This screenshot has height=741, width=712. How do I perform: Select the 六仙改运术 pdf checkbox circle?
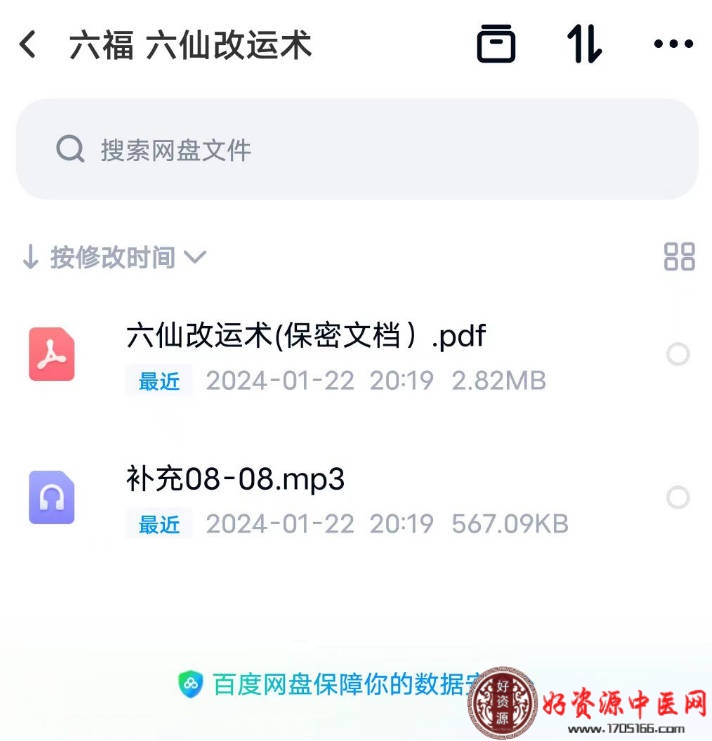coord(678,354)
